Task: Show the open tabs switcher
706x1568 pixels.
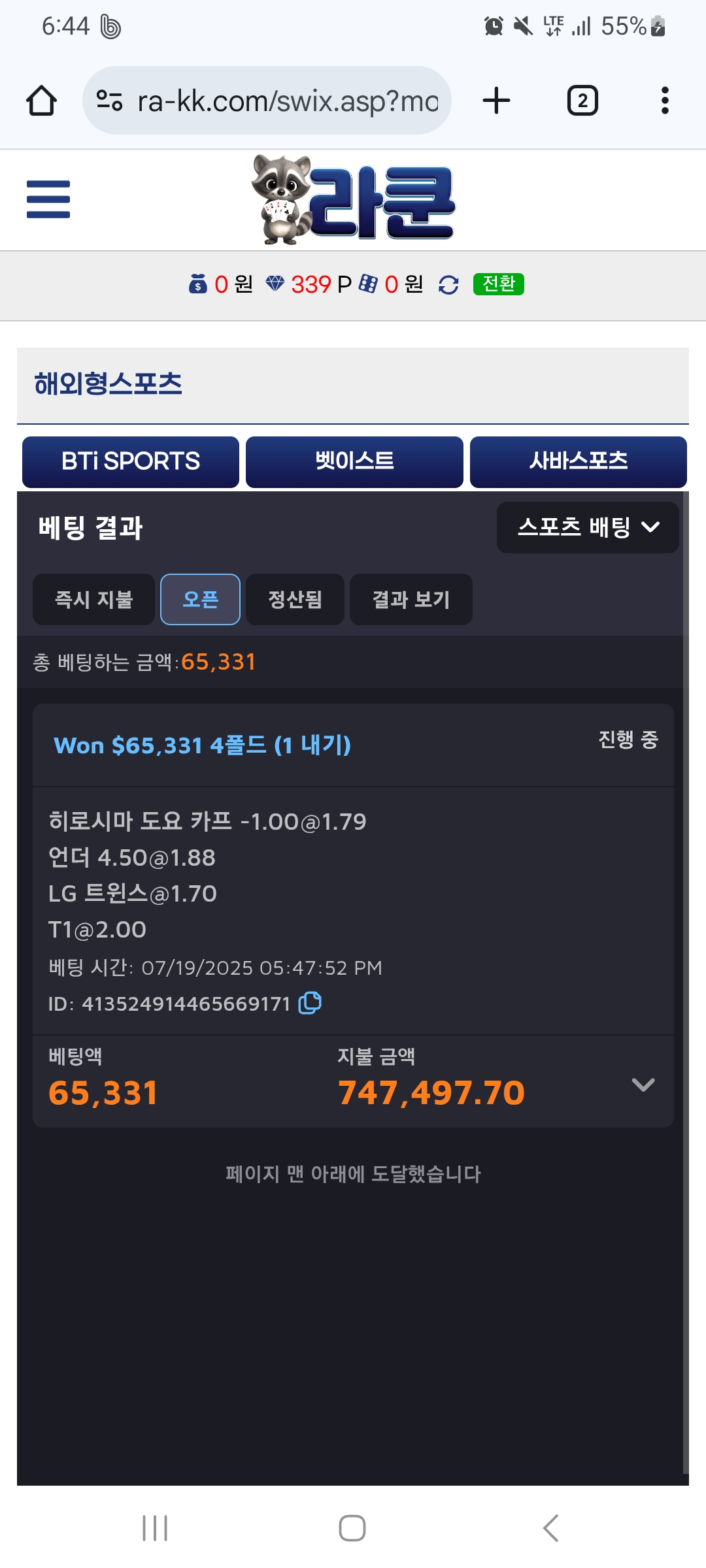Action: point(582,101)
